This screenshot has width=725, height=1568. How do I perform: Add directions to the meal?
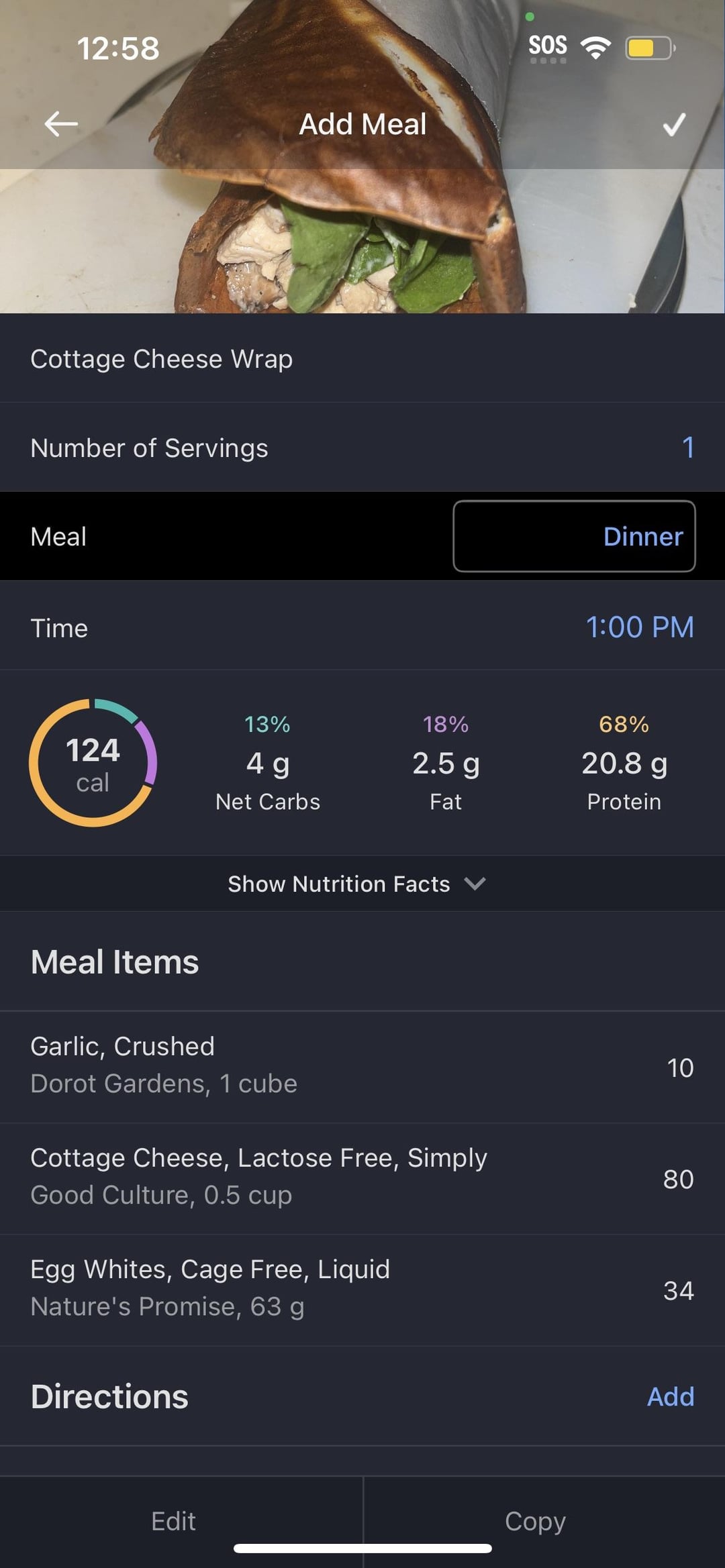click(x=670, y=1396)
